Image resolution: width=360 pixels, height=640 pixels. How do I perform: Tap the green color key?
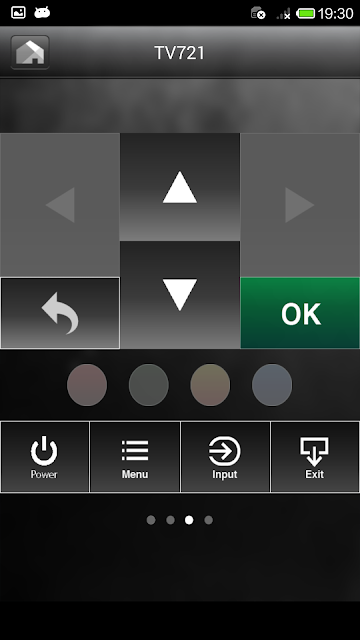click(x=149, y=385)
